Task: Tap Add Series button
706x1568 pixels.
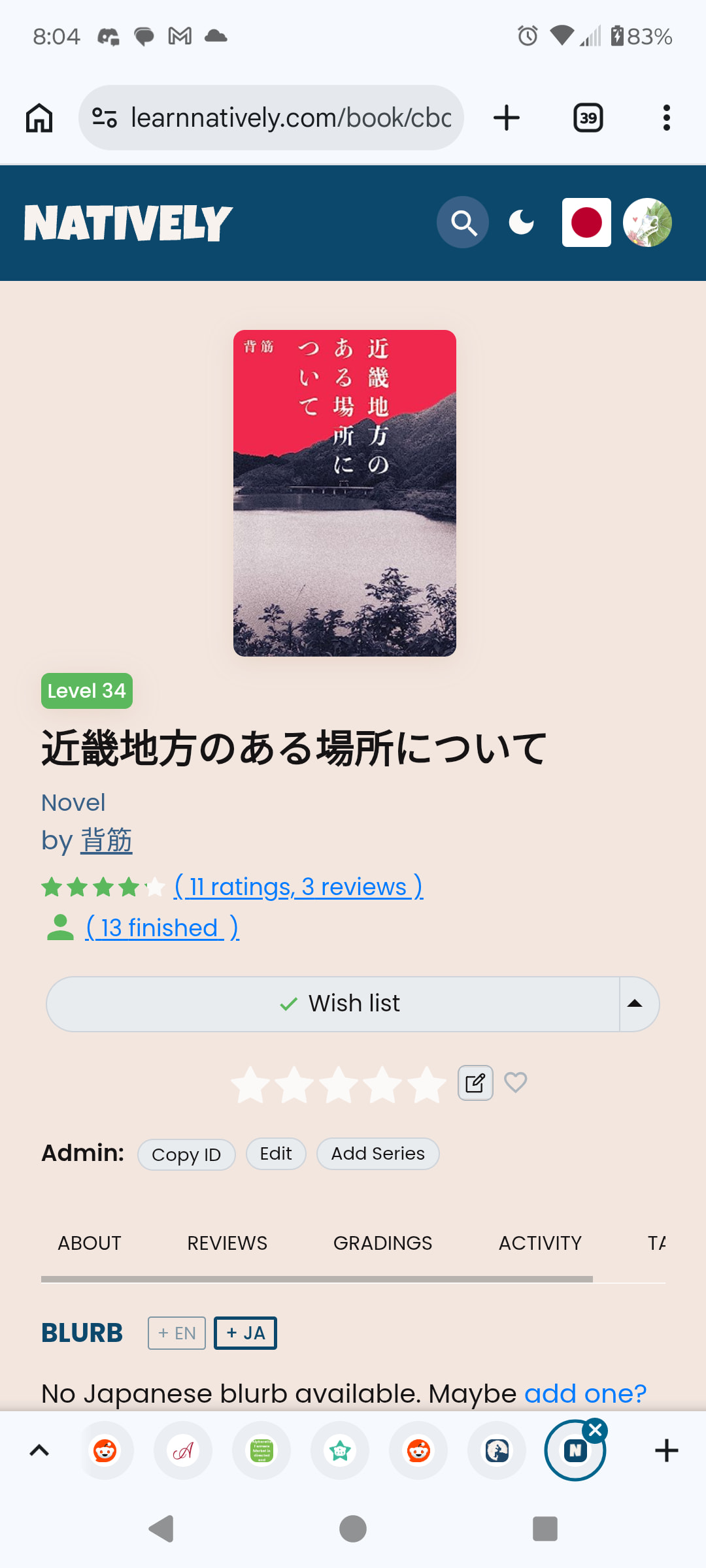Action: [378, 1154]
